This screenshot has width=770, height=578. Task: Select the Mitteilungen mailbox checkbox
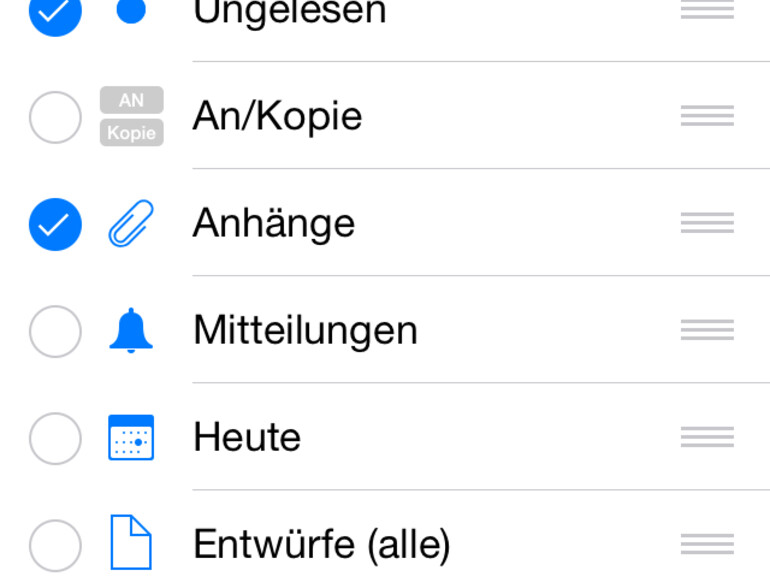[55, 331]
